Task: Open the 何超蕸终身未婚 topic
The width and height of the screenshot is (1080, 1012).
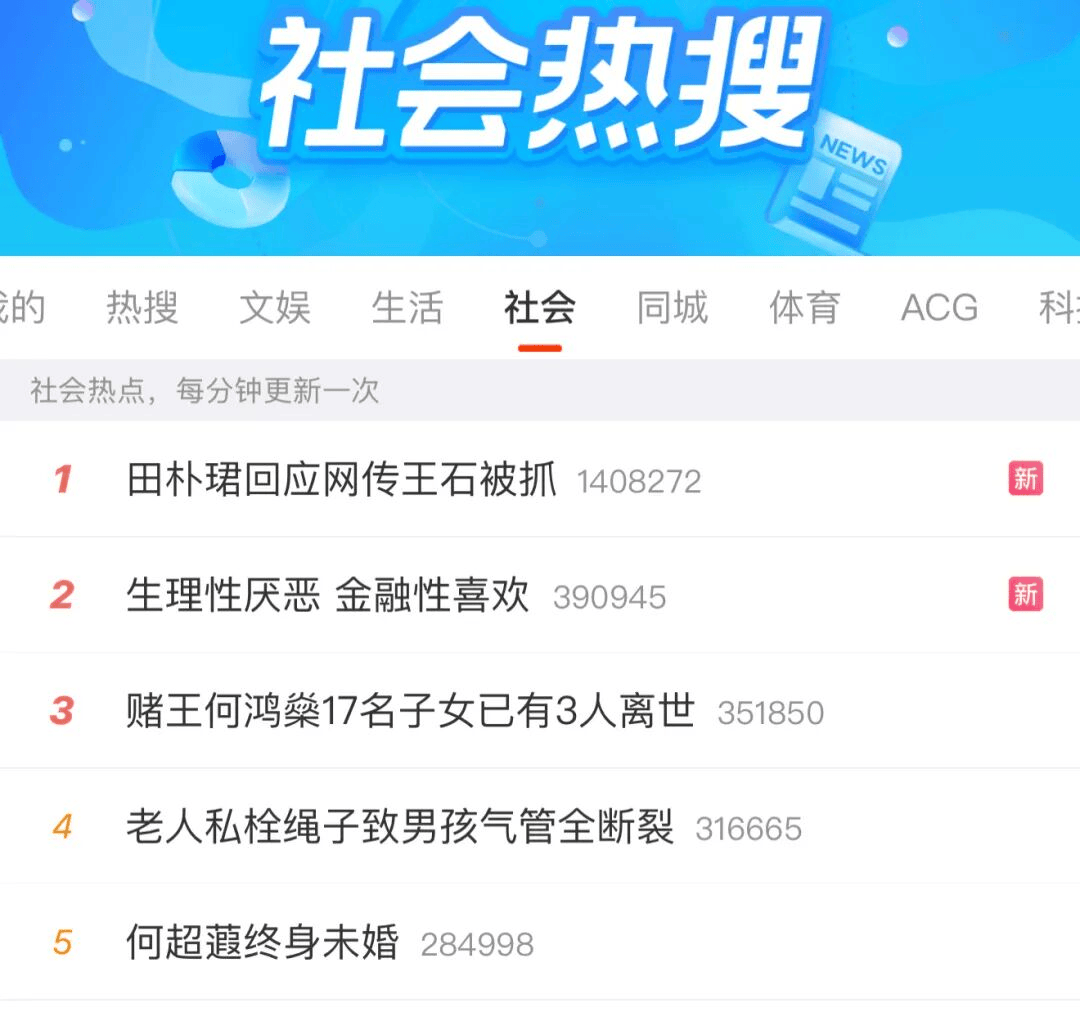Action: [262, 943]
